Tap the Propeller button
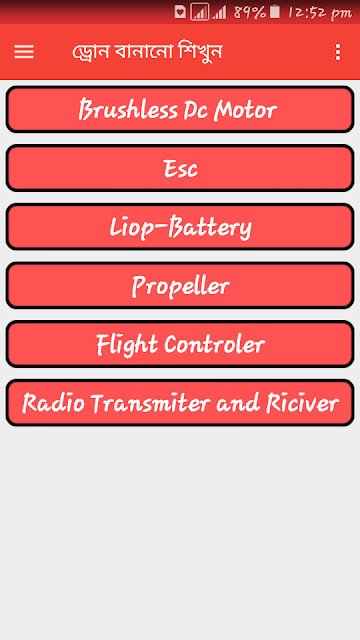Image resolution: width=360 pixels, height=640 pixels. tap(180, 285)
